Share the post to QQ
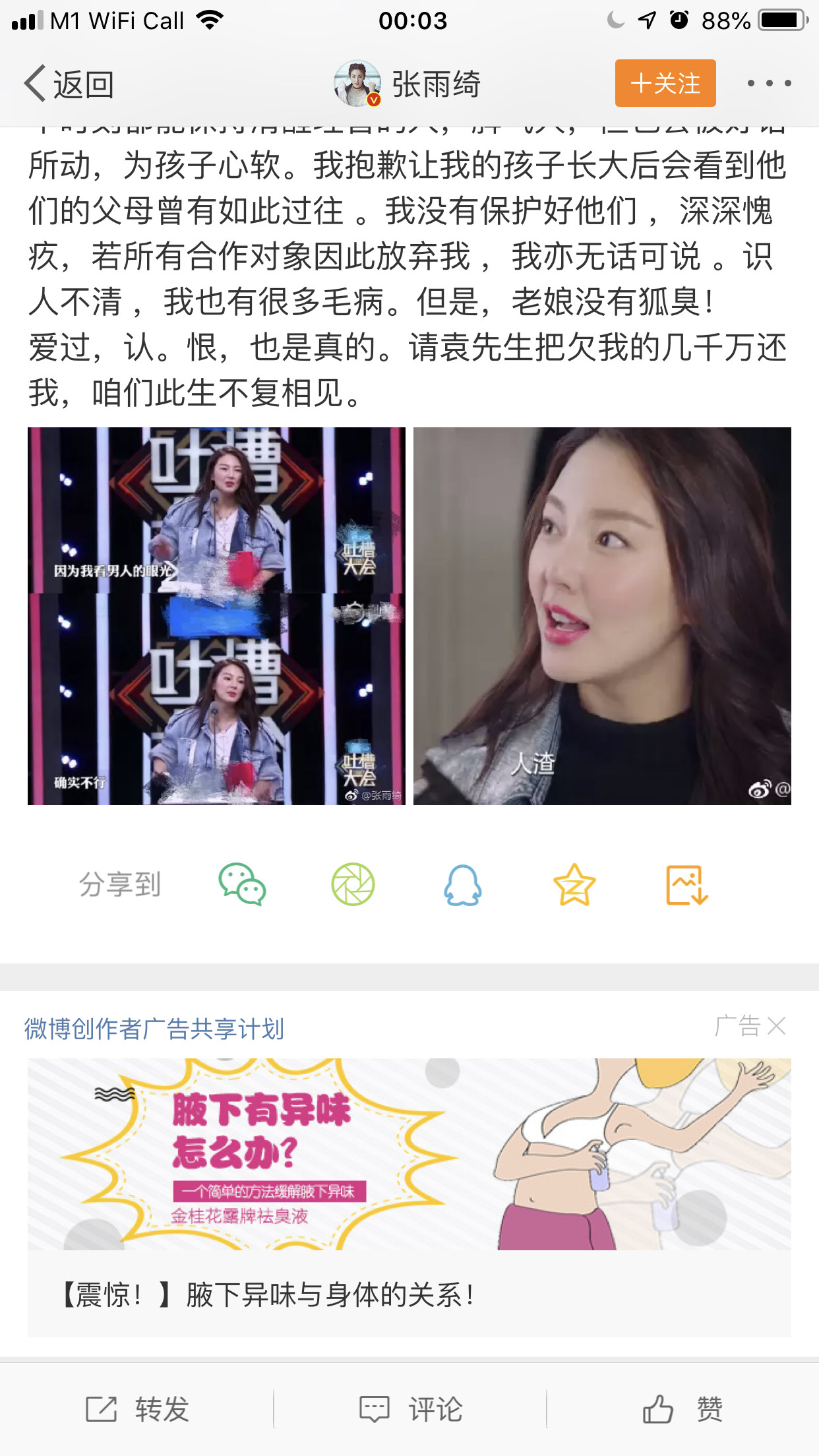The height and width of the screenshot is (1456, 819). [463, 884]
